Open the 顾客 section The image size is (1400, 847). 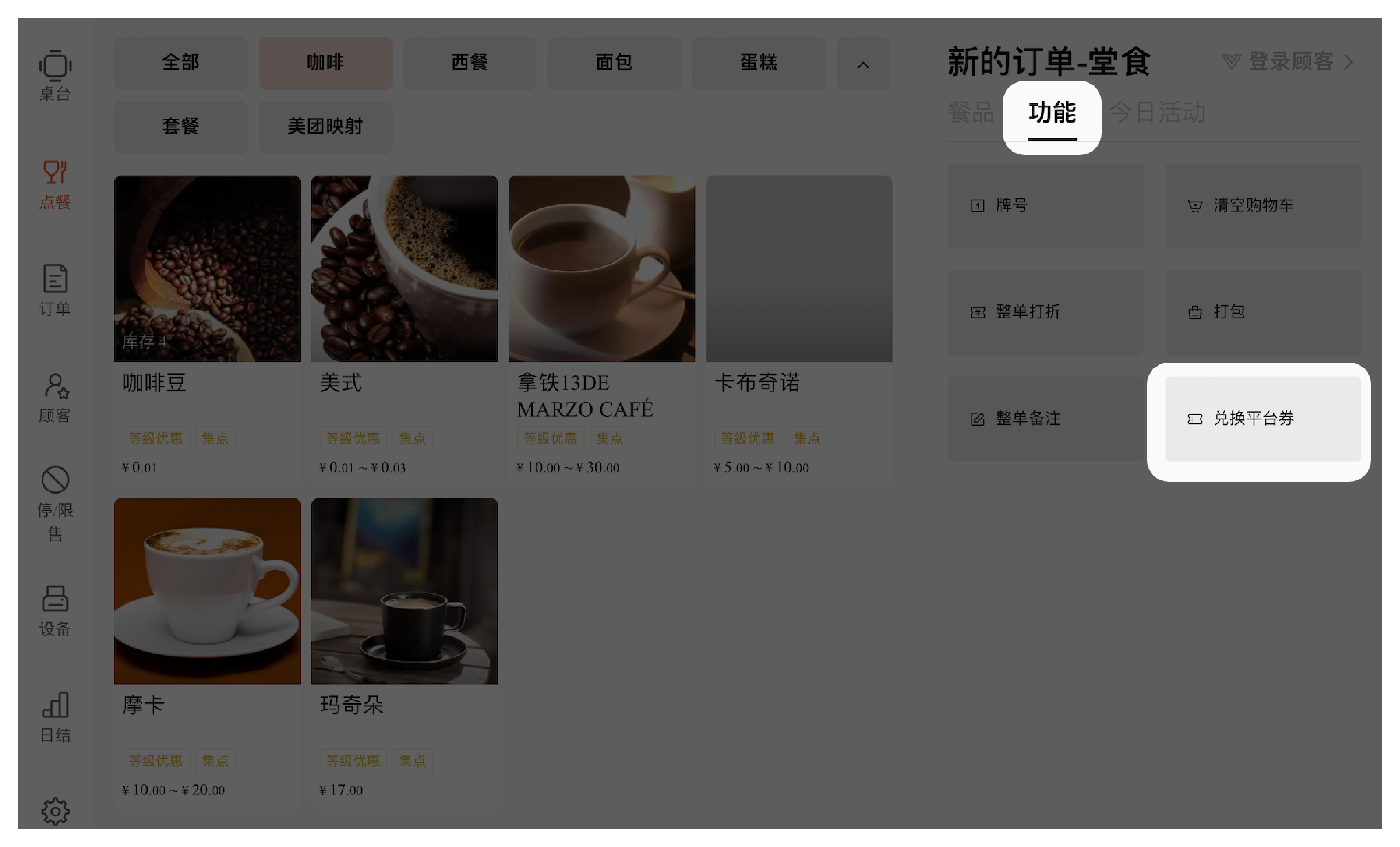point(55,398)
